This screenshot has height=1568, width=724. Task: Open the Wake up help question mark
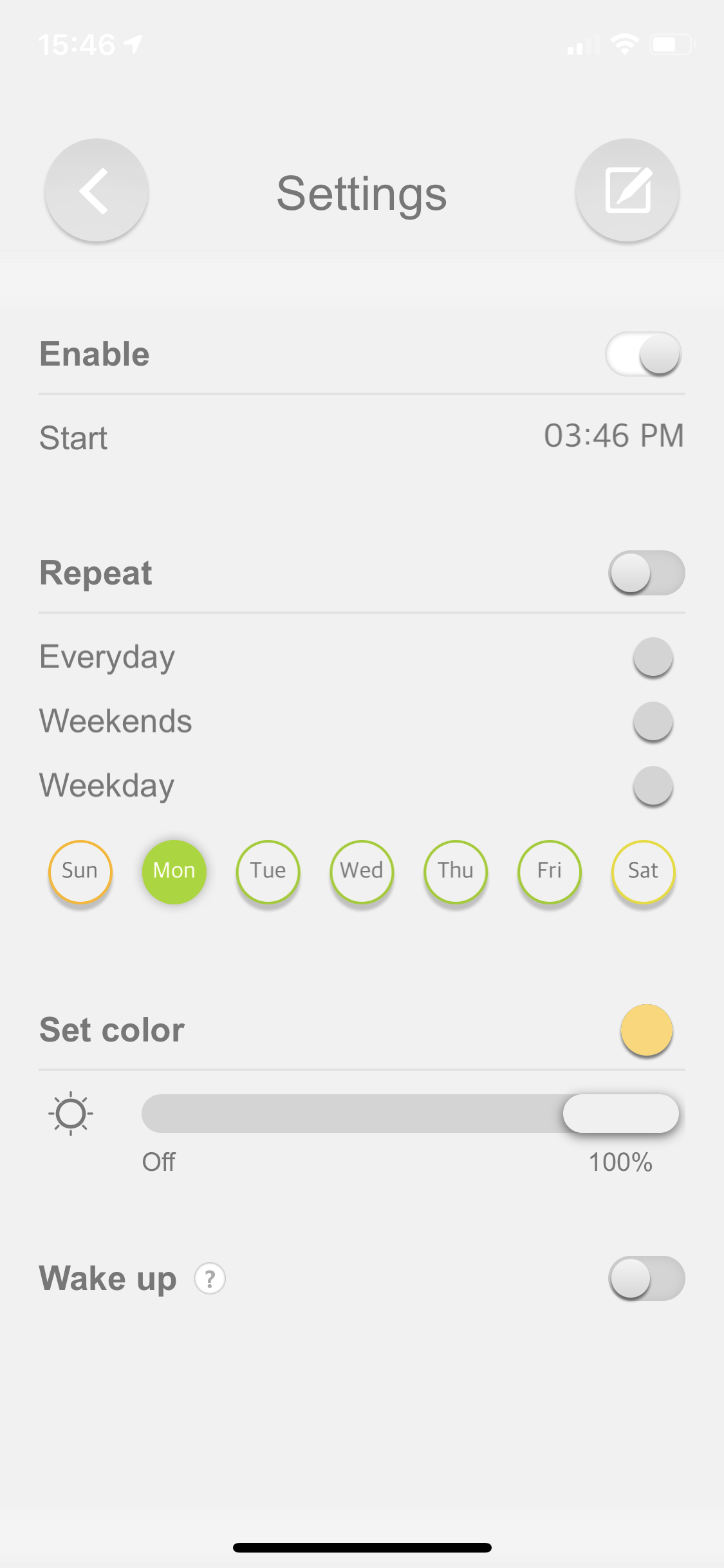[210, 1278]
